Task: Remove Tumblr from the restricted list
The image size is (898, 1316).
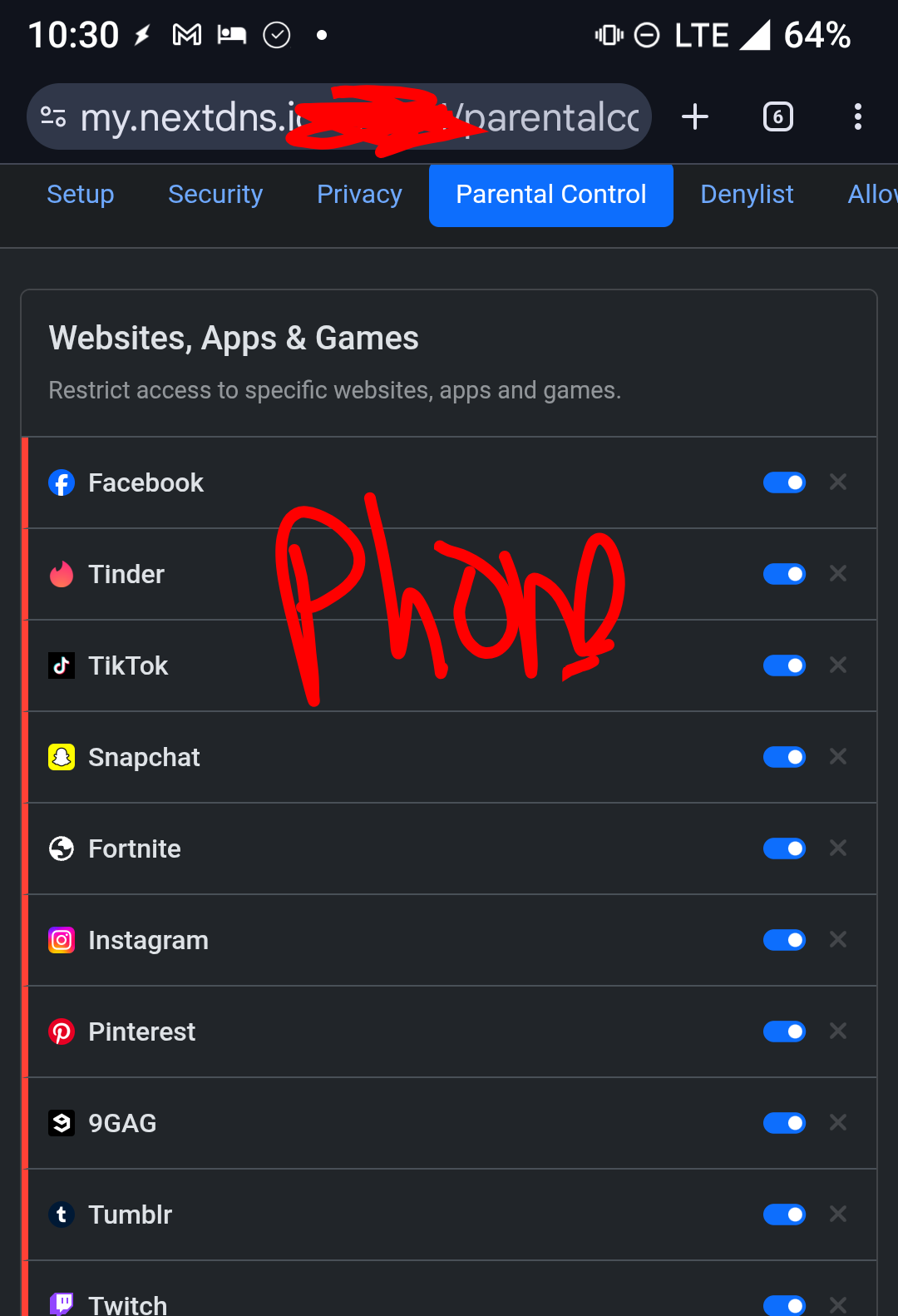Action: (838, 1215)
